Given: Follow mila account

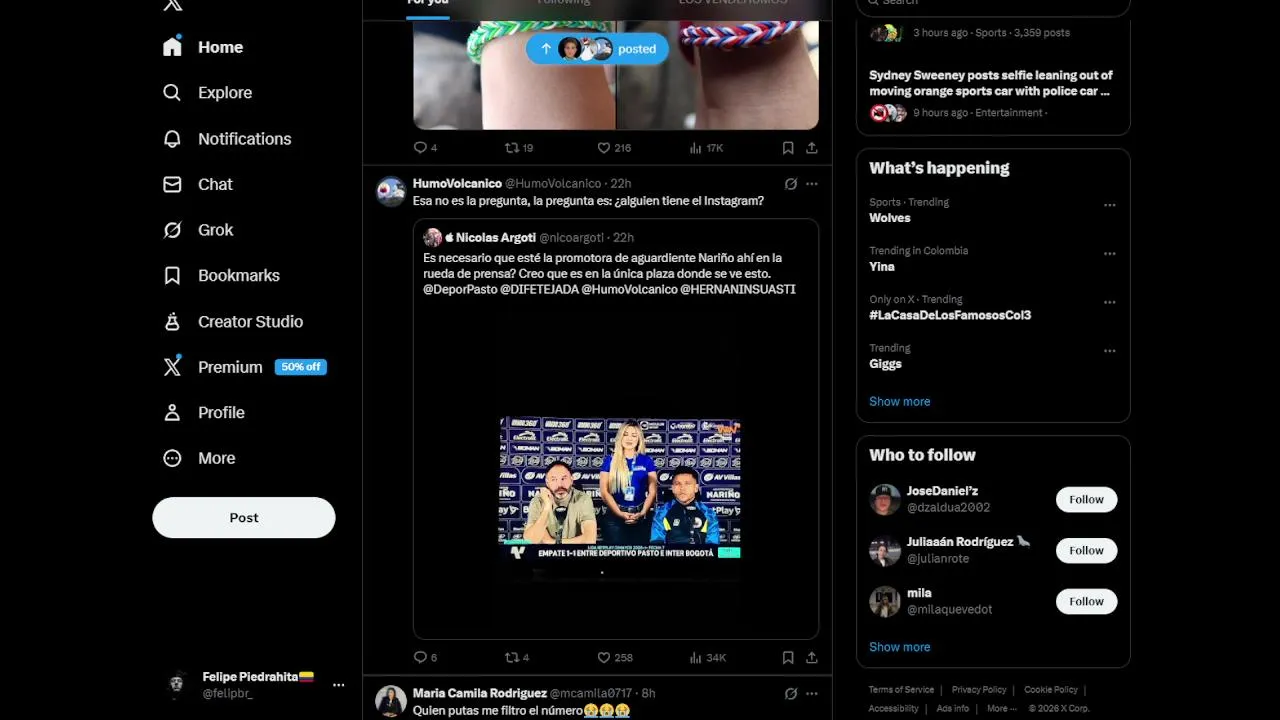Looking at the screenshot, I should tap(1086, 602).
